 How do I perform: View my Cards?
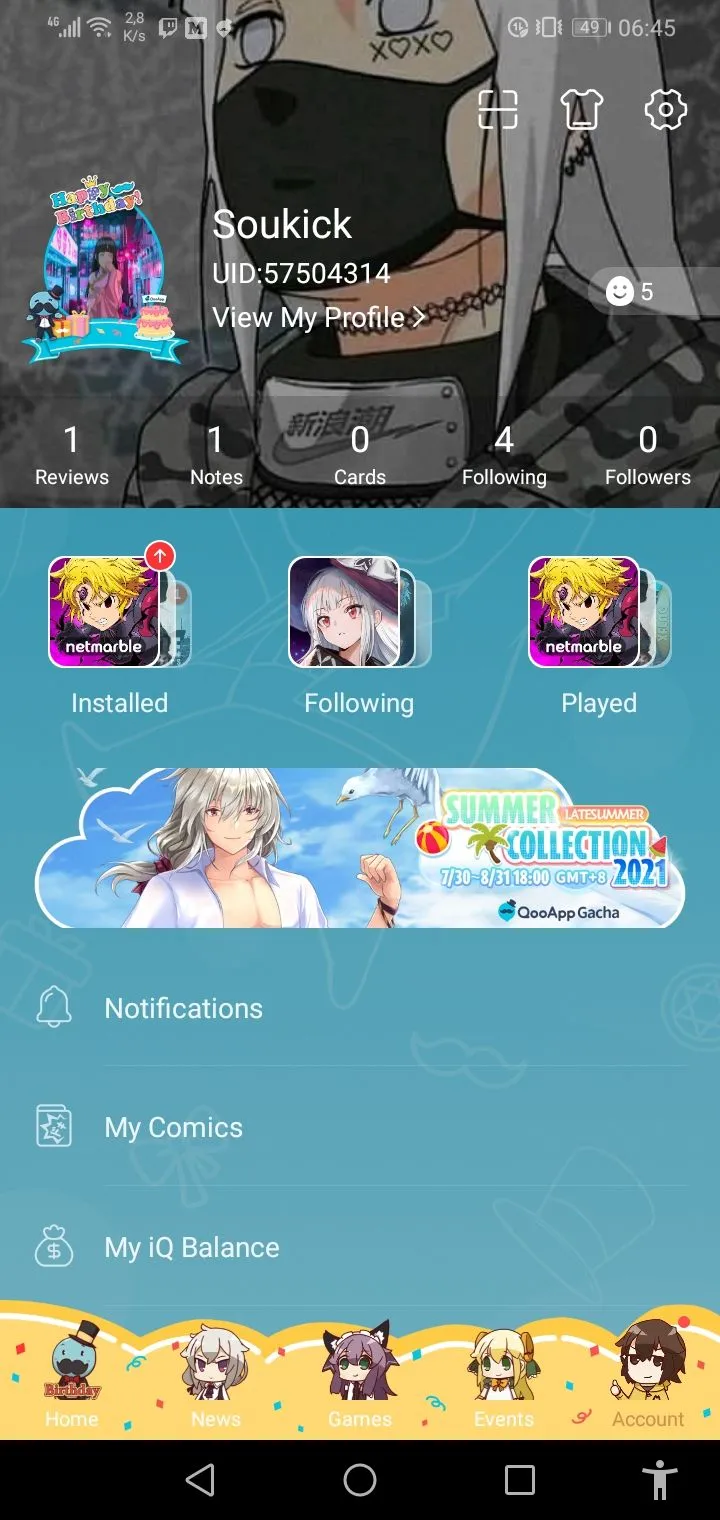(x=360, y=455)
